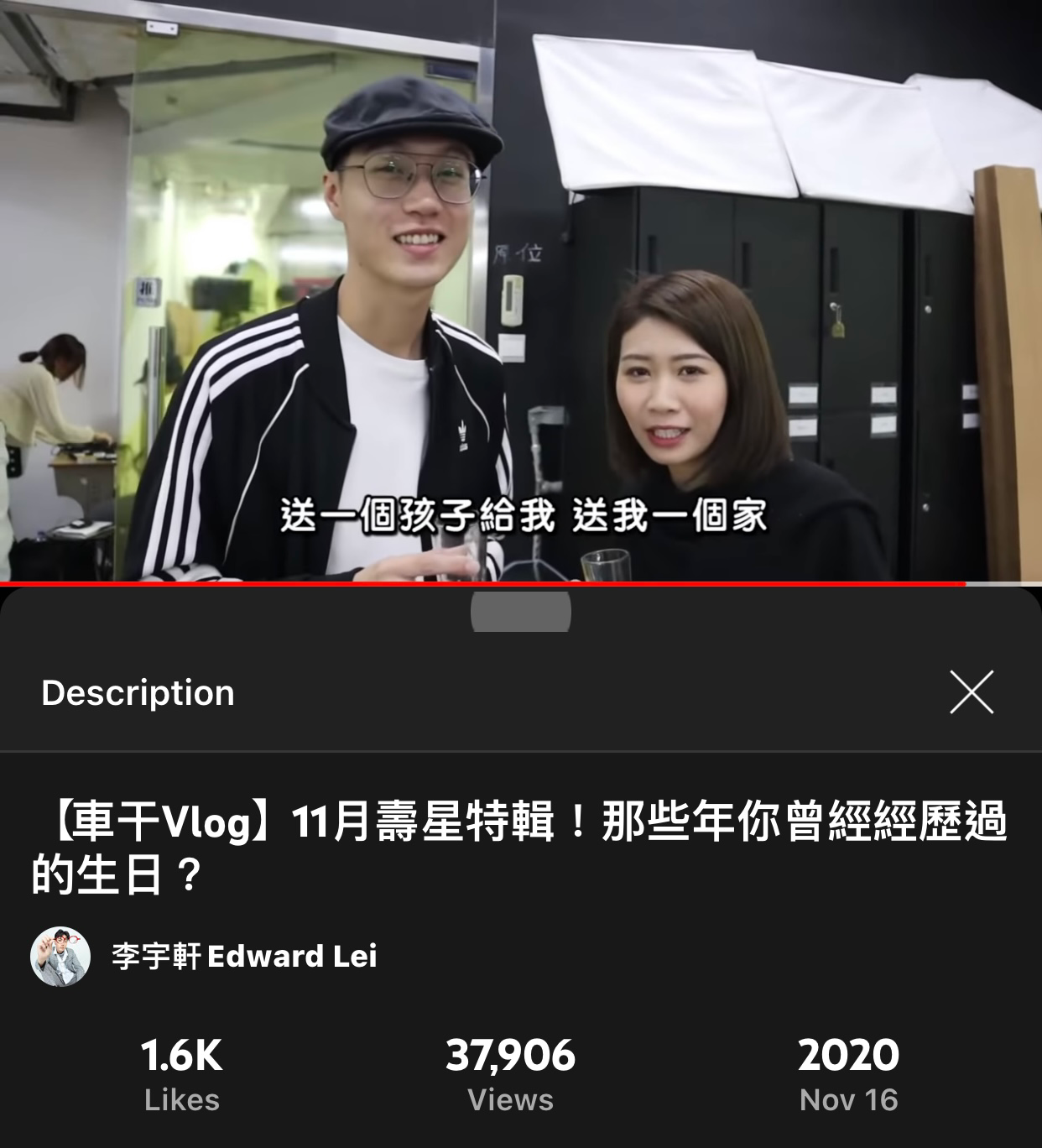Viewport: 1042px width, 1148px height.
Task: Dismiss the sheet by tapping the X icon
Action: pos(972,694)
